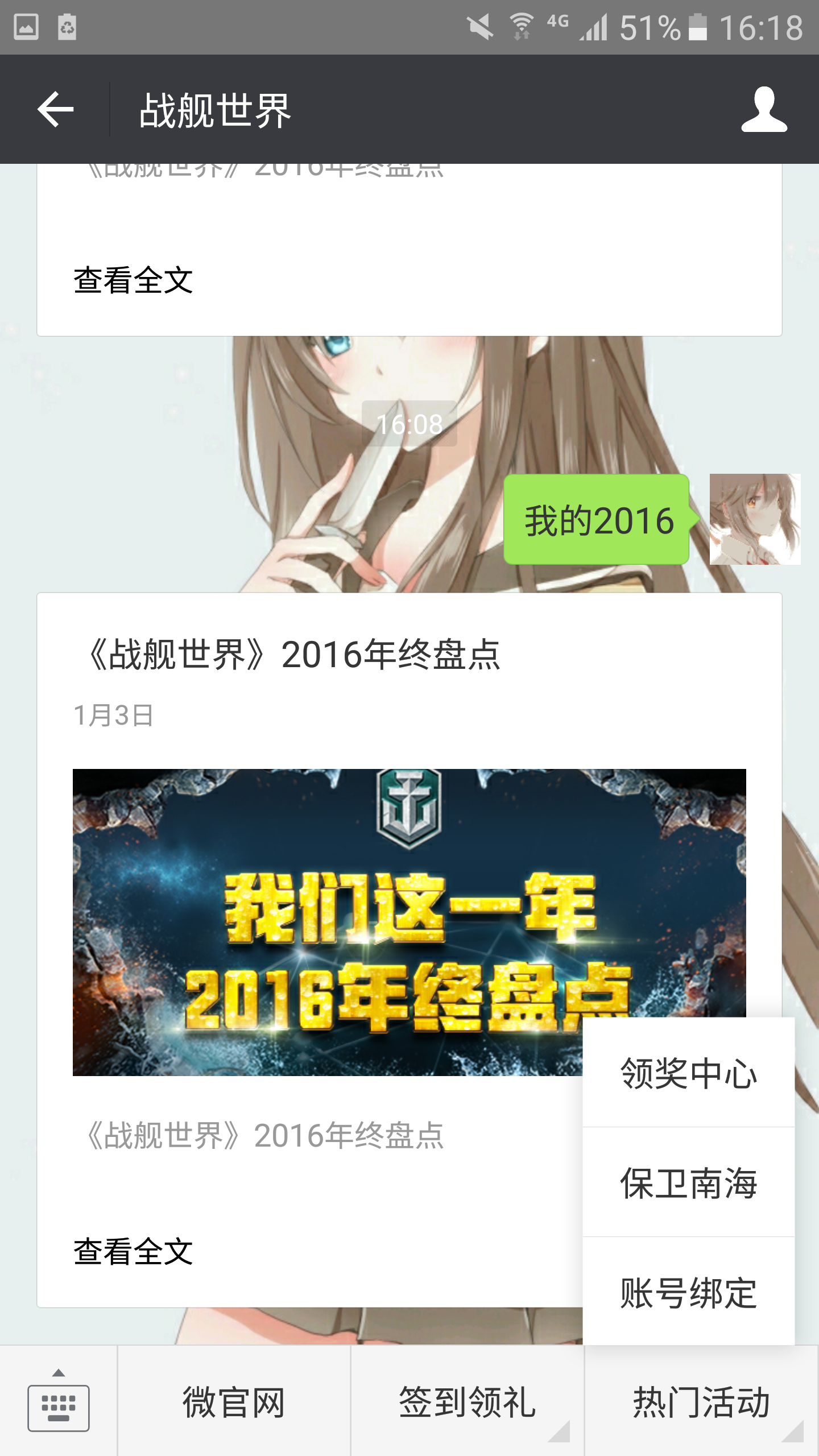Tap 查看全文 under the 1月3日 article
The image size is (819, 1456).
point(134,1251)
